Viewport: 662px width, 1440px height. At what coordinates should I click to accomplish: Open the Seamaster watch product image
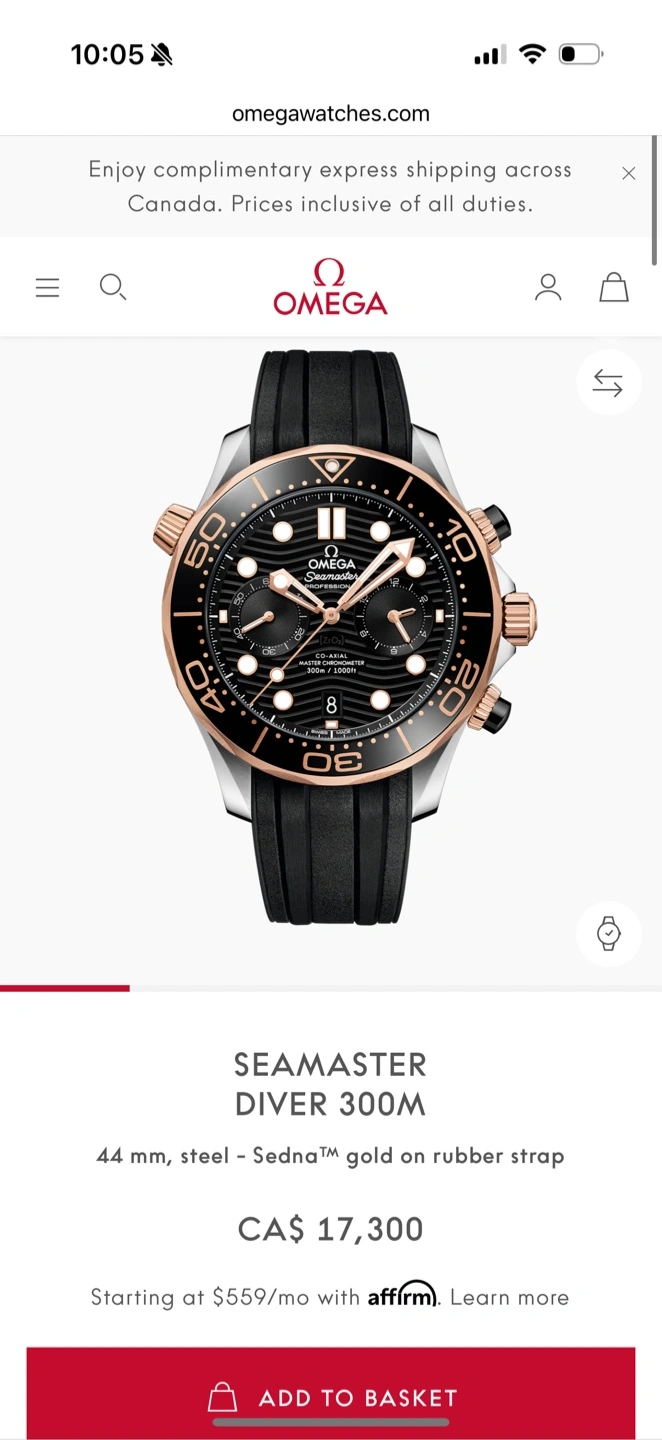tap(343, 636)
